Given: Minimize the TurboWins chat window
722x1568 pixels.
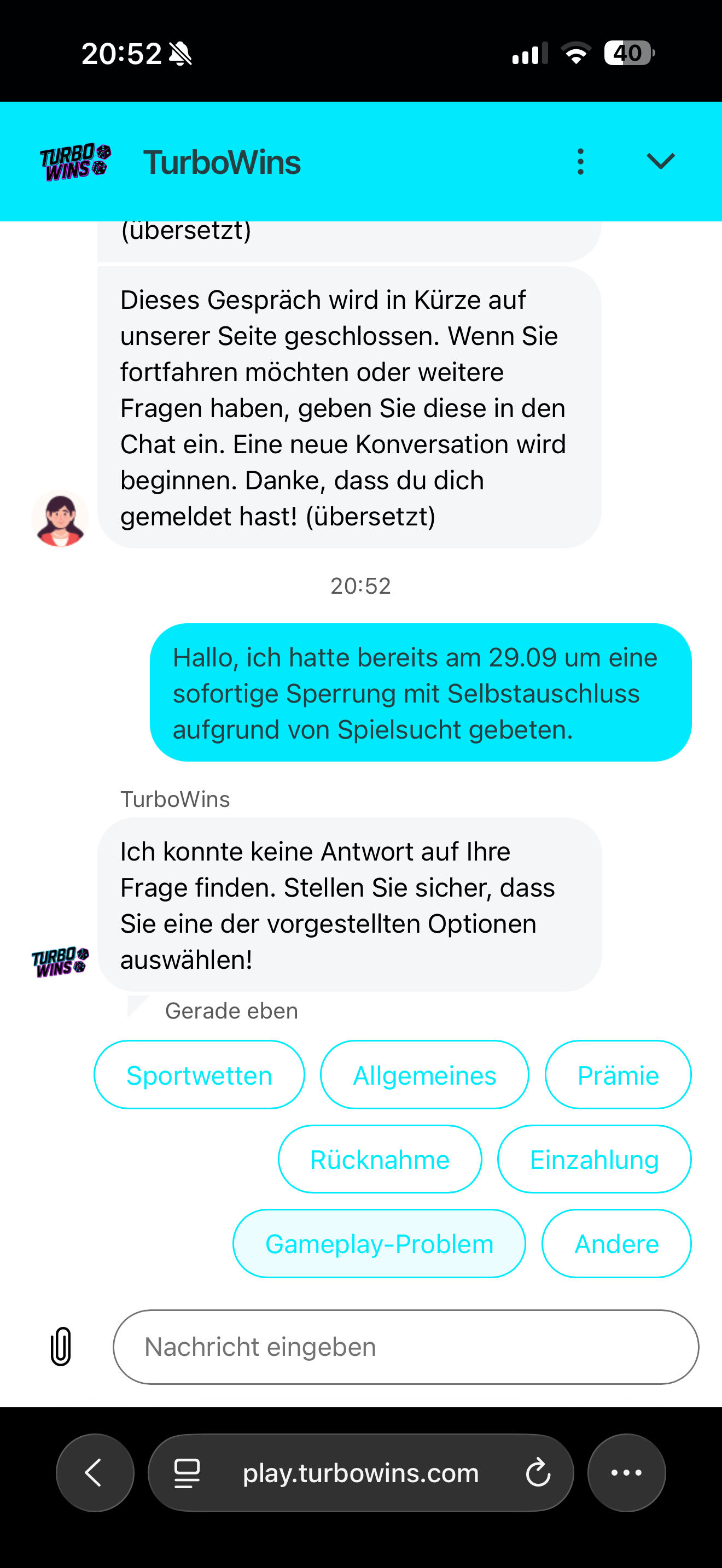Looking at the screenshot, I should (x=660, y=161).
